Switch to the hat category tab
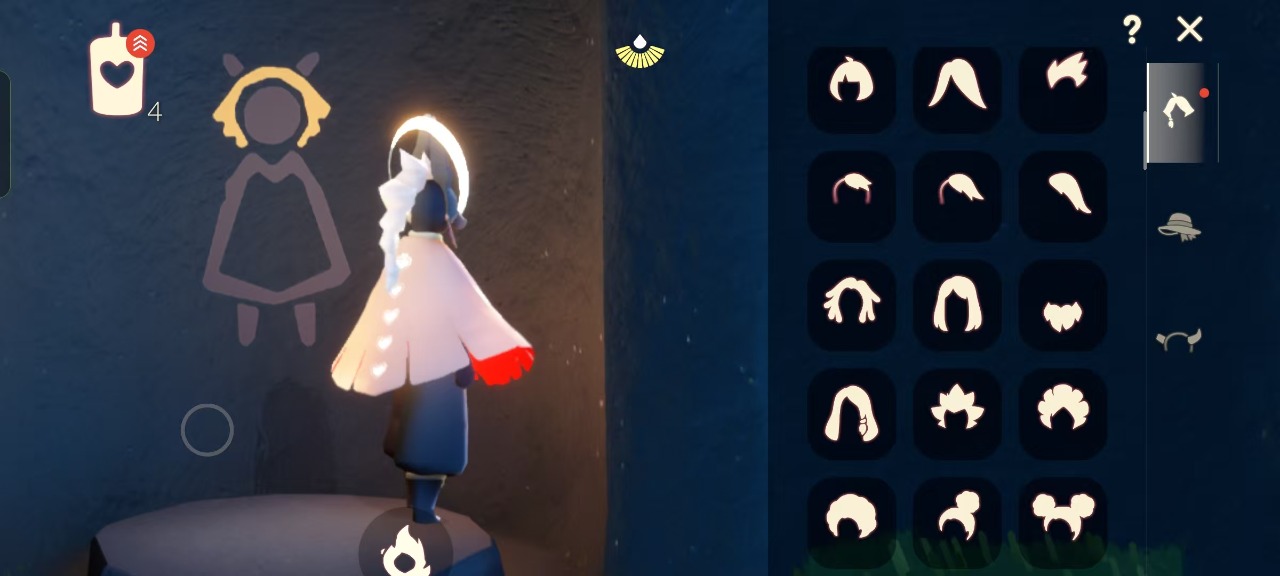1280x576 pixels. click(1179, 226)
